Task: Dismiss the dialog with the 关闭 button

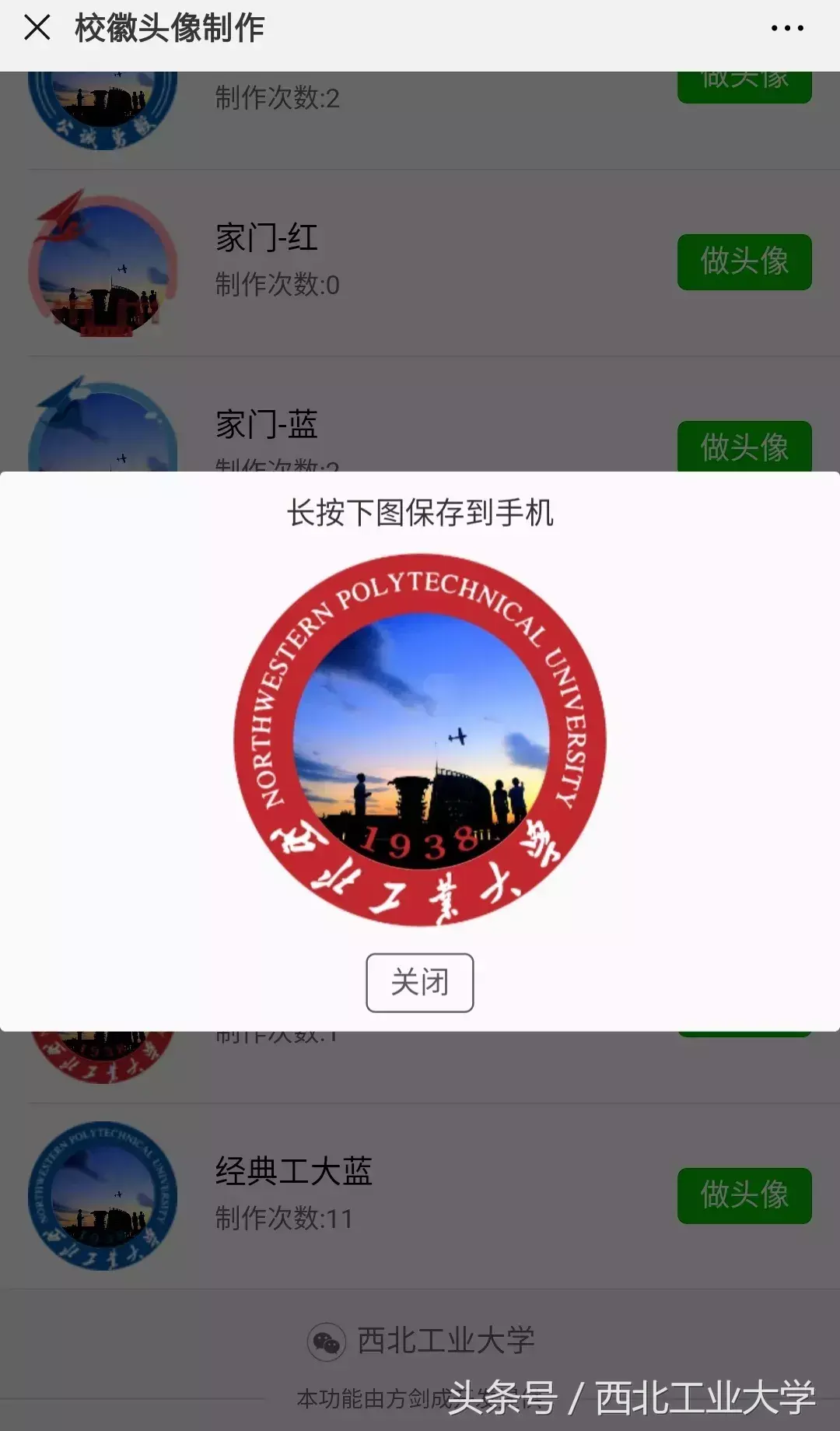Action: 420,982
